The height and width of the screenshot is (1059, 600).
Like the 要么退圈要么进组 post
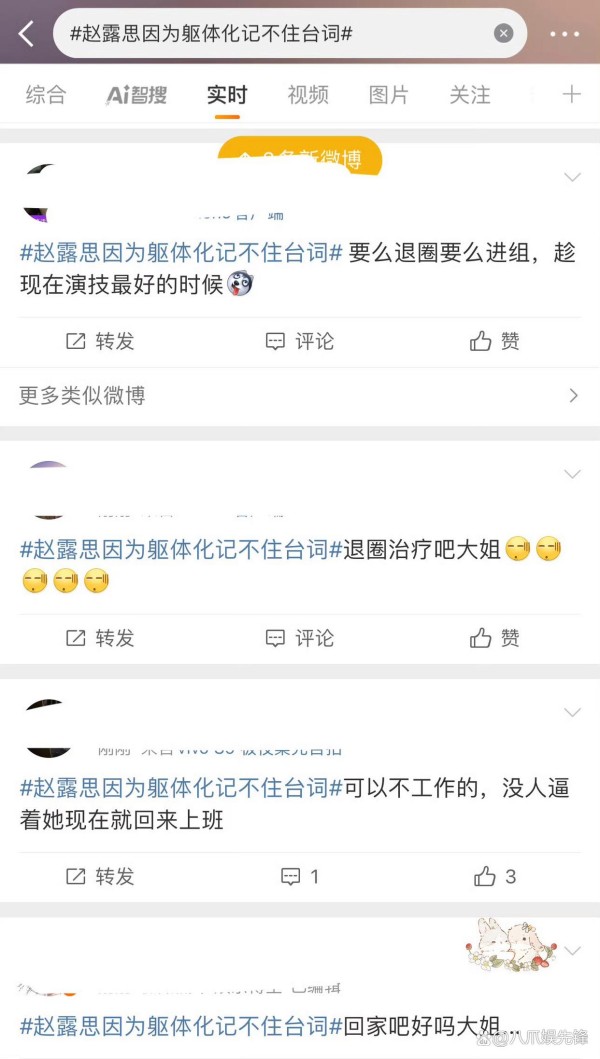tap(495, 342)
